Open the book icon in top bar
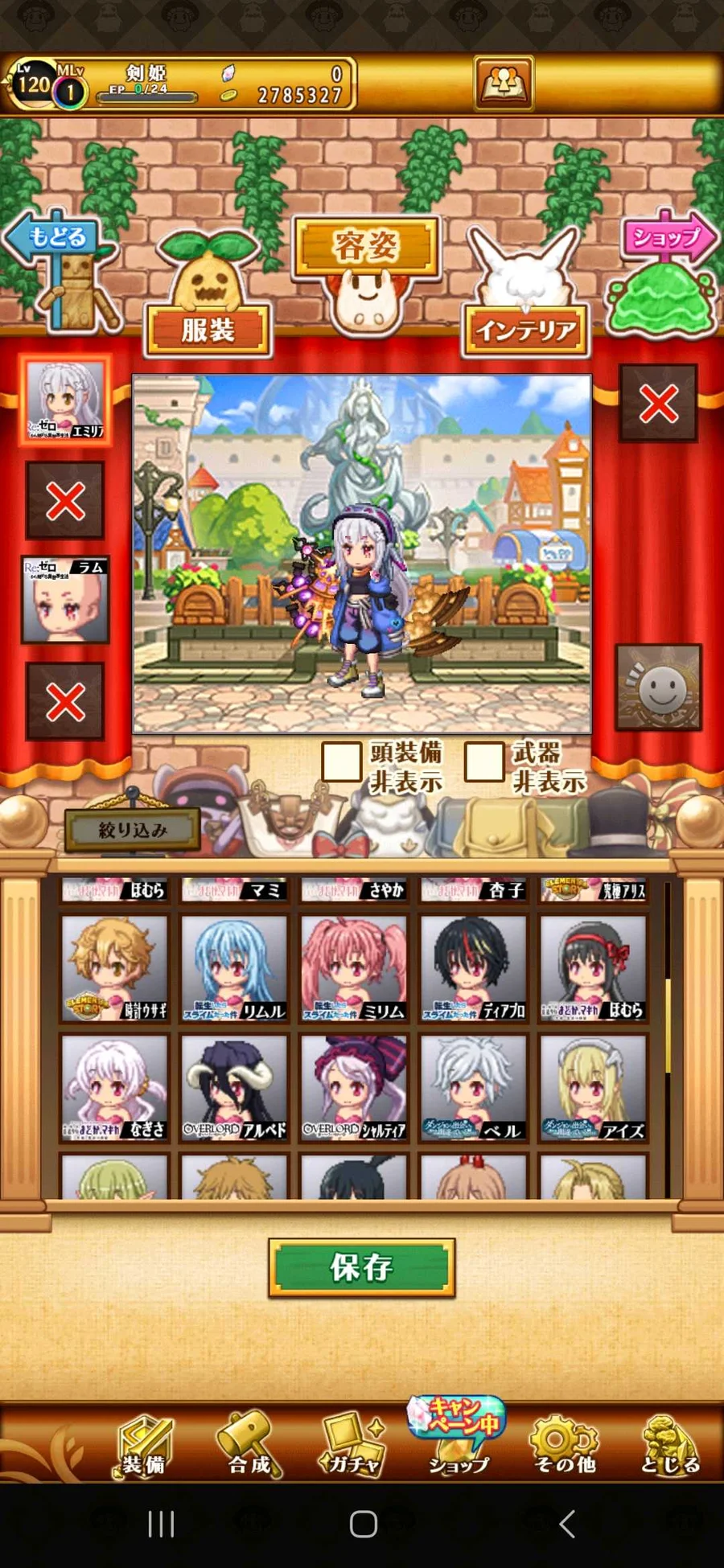The image size is (724, 1568). click(x=504, y=84)
